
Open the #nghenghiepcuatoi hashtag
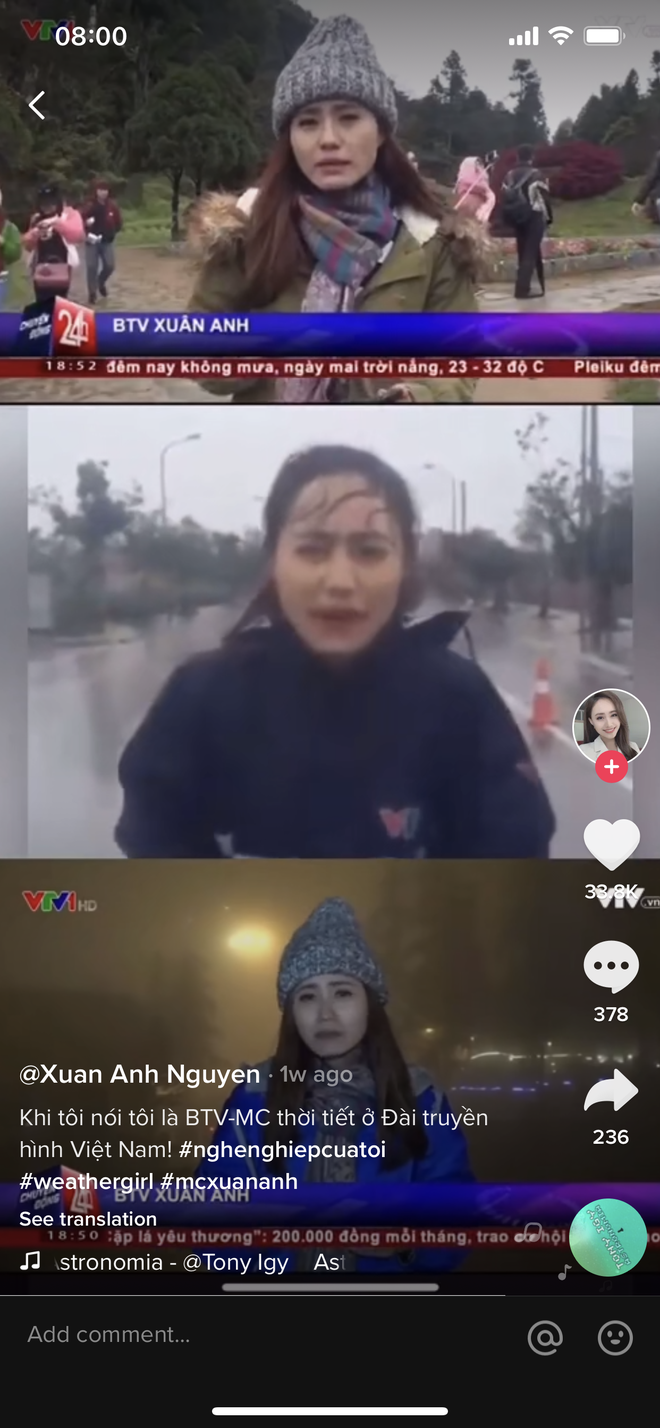282,1149
